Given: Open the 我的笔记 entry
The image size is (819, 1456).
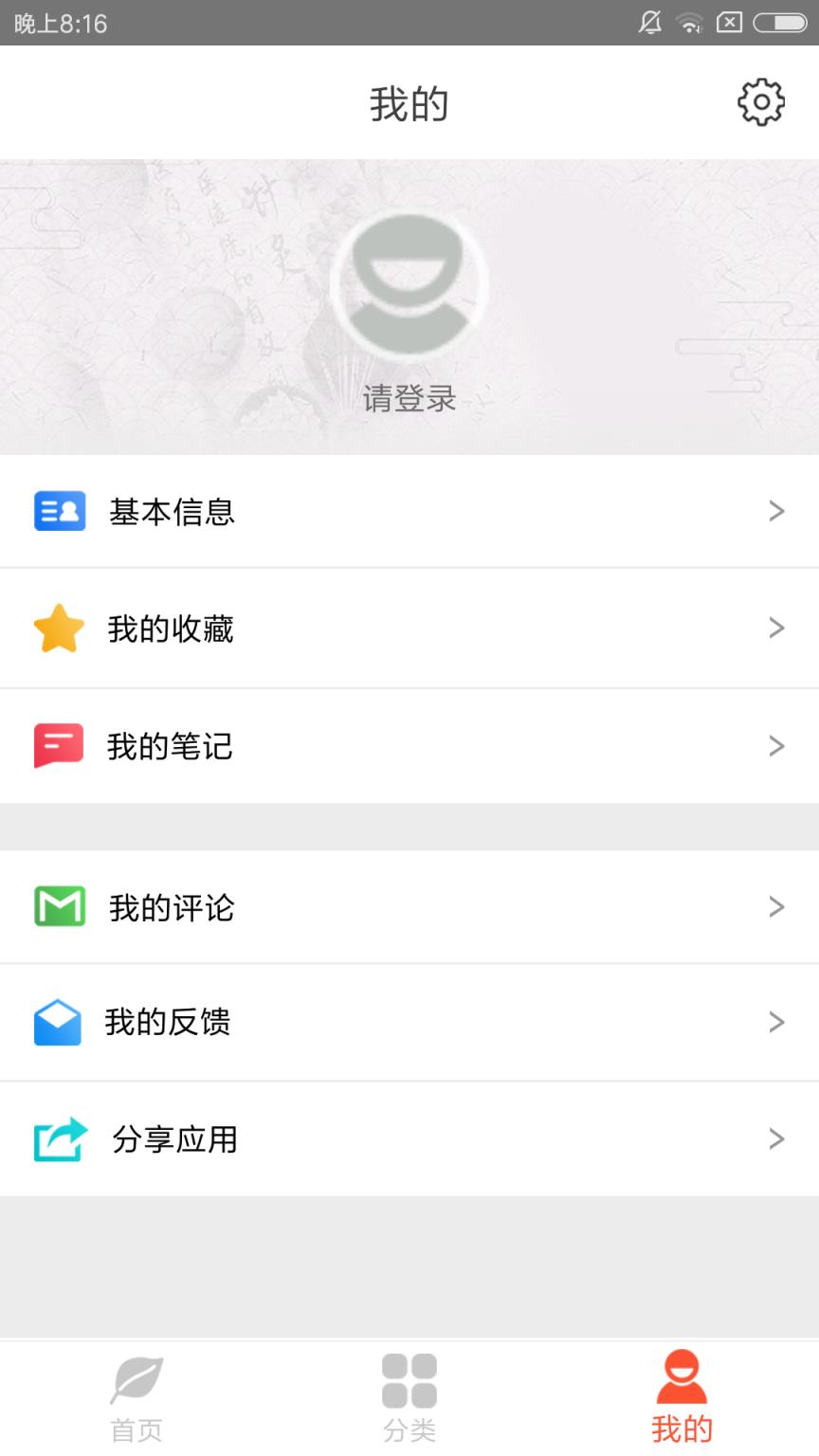Looking at the screenshot, I should click(171, 745).
